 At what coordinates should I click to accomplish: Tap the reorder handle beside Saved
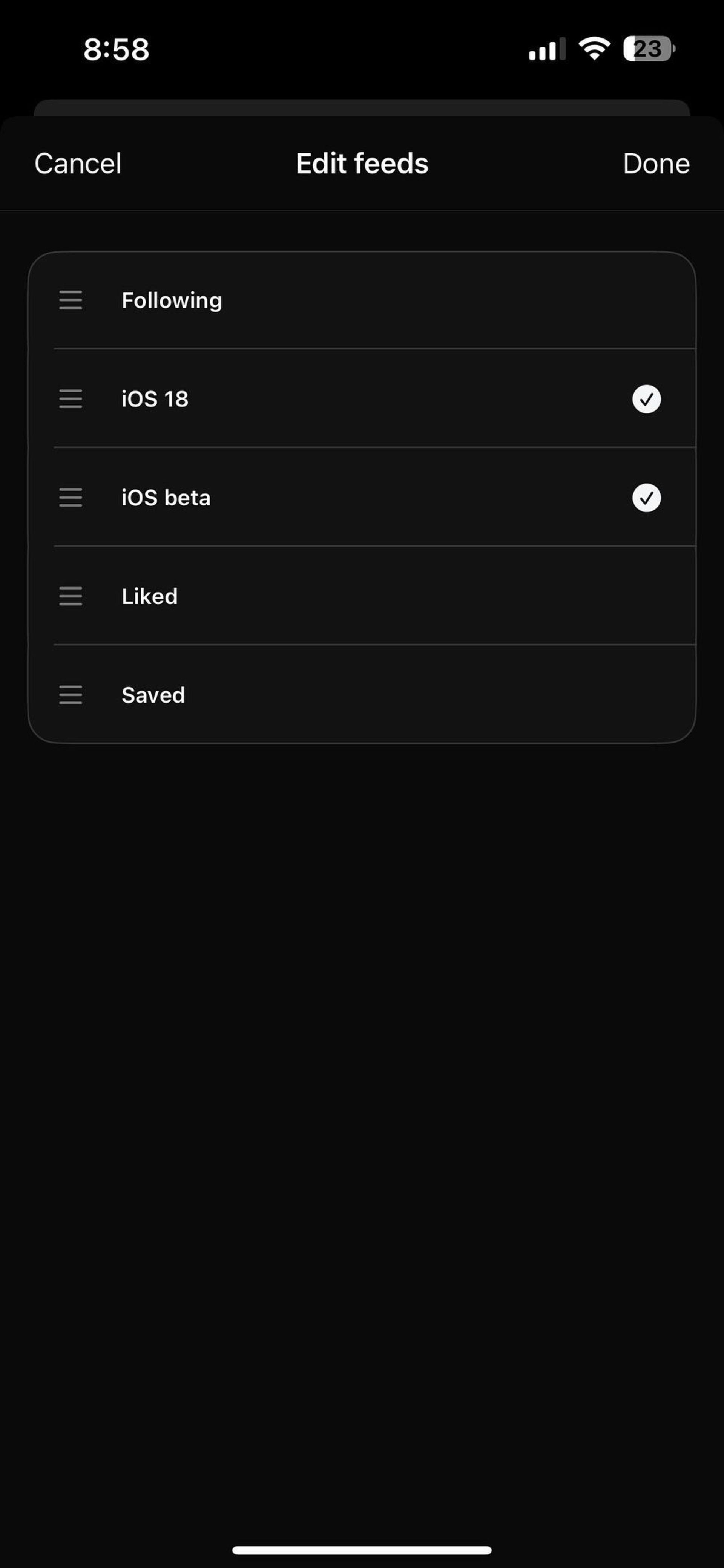pos(71,695)
